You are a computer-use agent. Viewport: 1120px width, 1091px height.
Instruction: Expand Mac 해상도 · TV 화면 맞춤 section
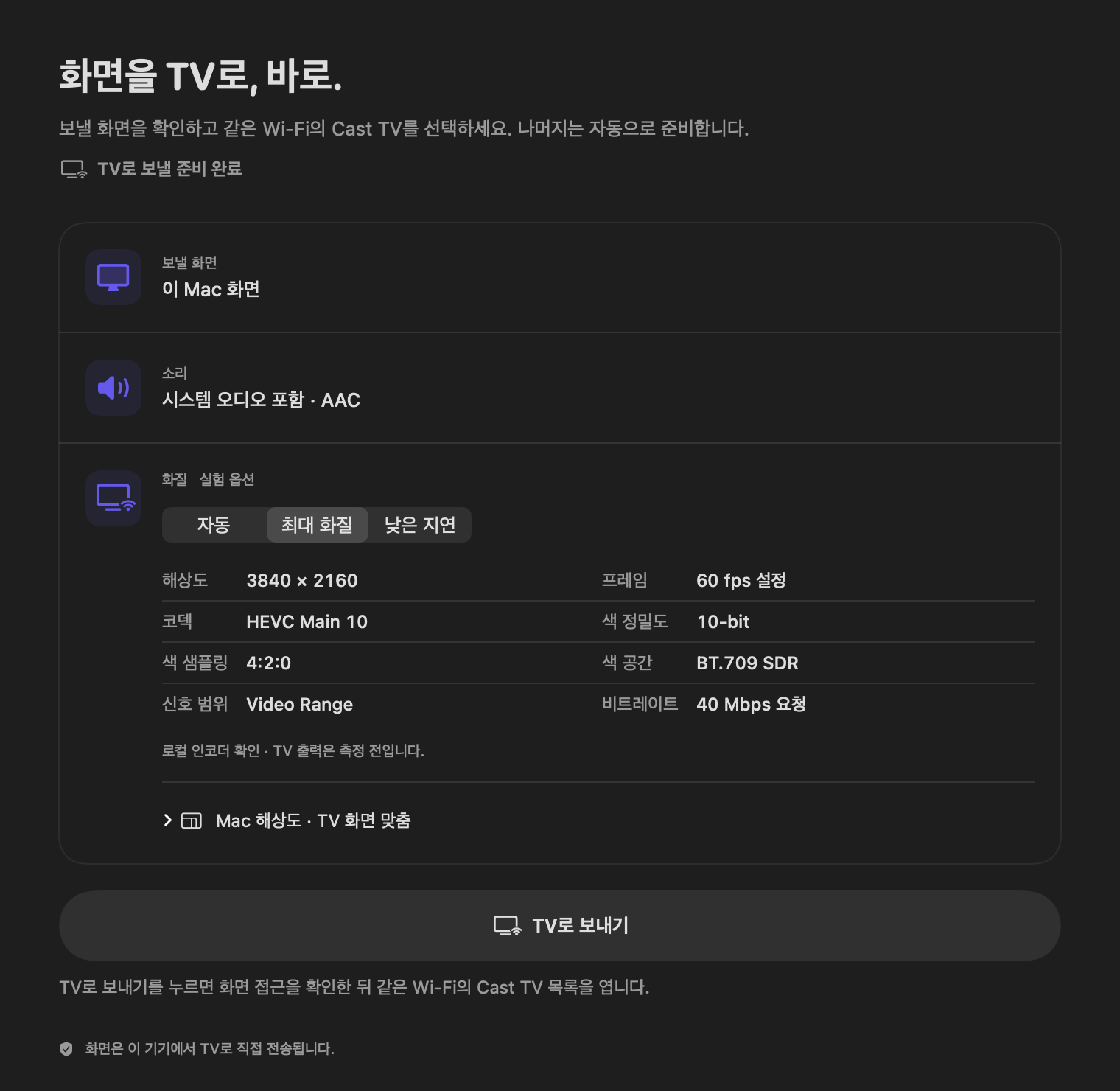click(x=287, y=820)
